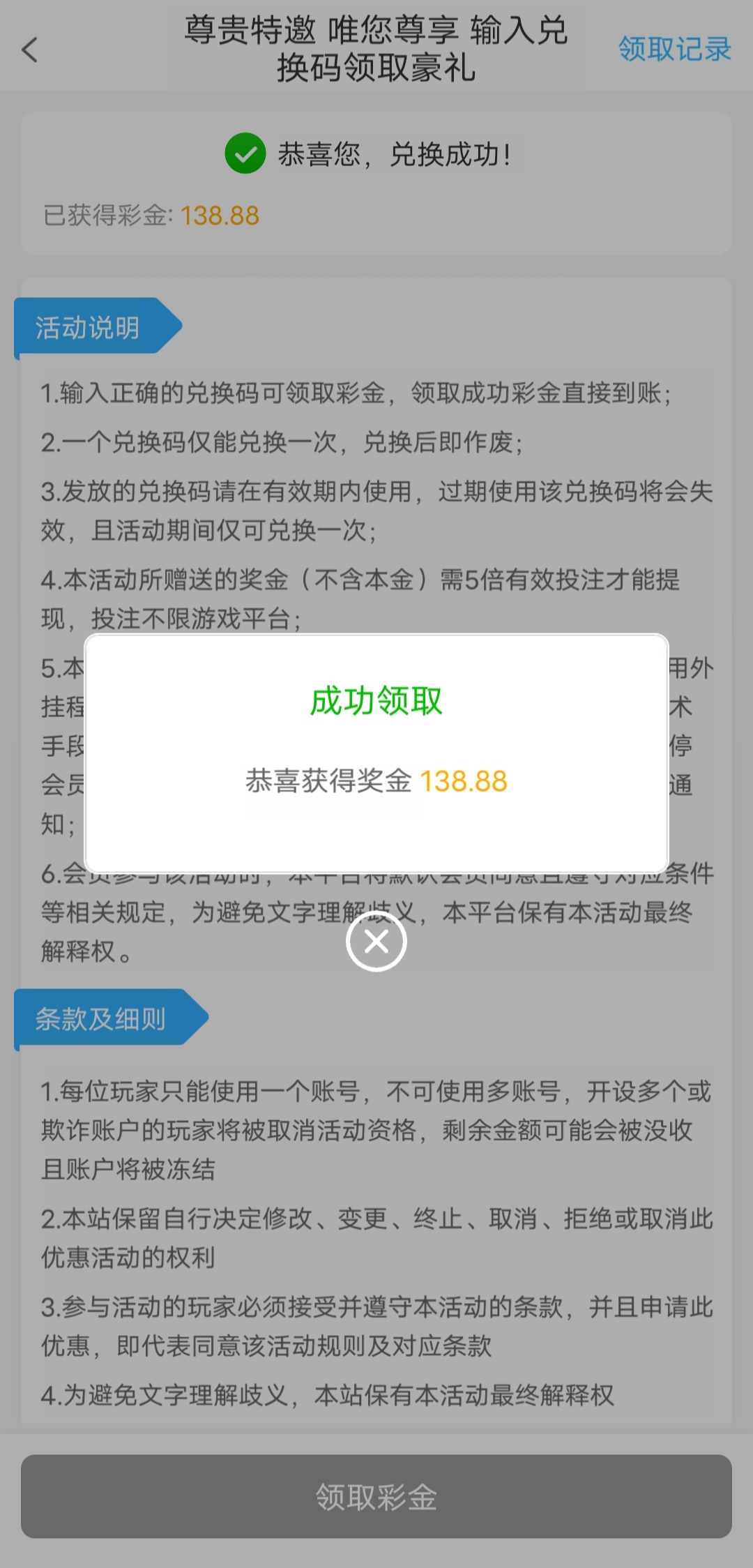Image resolution: width=753 pixels, height=1568 pixels.
Task: Go back using the top-left arrow
Action: pyautogui.click(x=29, y=50)
